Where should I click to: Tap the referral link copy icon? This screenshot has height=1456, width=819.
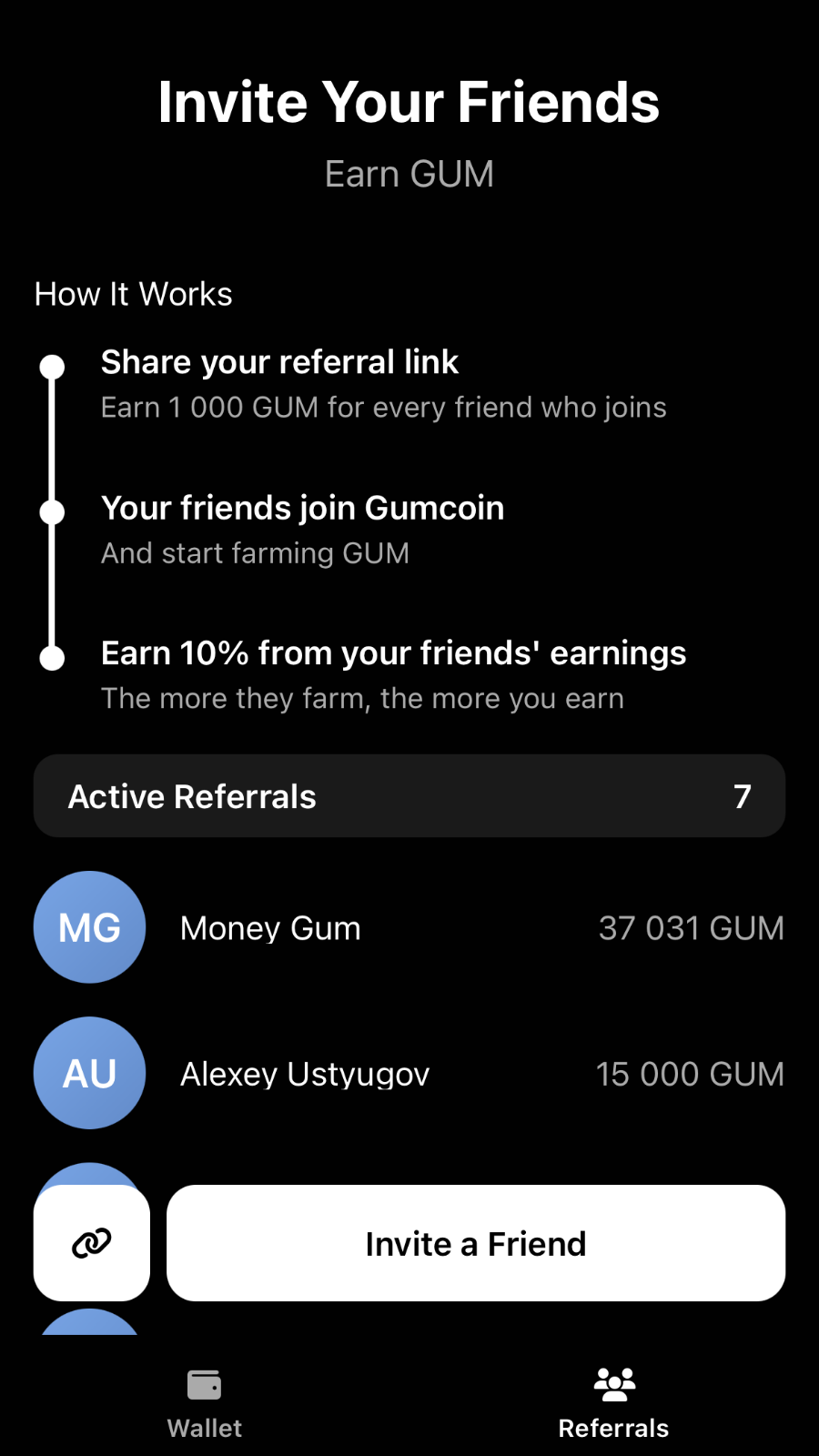click(91, 1242)
